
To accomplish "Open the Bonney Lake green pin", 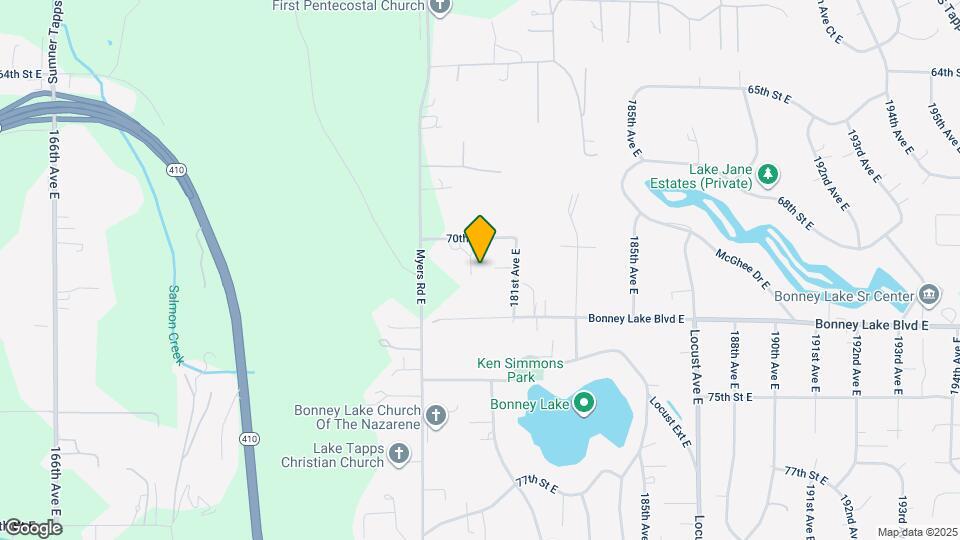I will (584, 404).
